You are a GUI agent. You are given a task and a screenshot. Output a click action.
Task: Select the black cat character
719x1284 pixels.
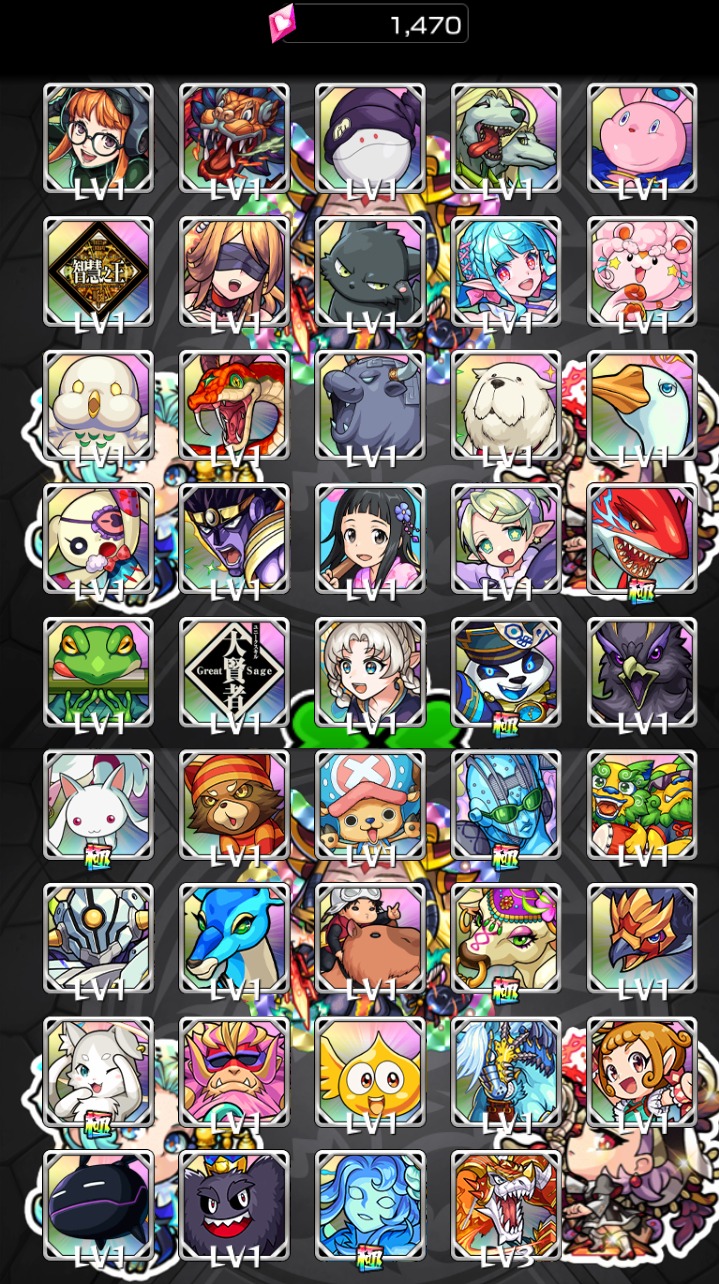click(370, 271)
